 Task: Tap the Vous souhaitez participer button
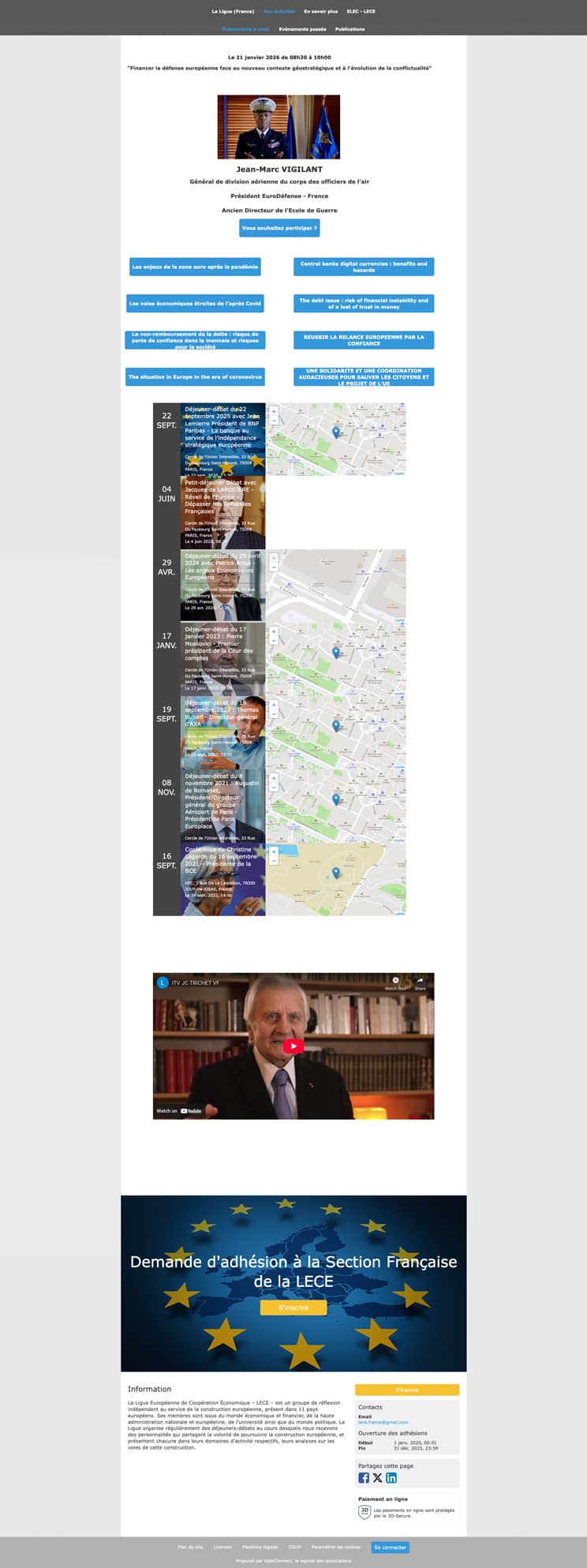pyautogui.click(x=279, y=228)
